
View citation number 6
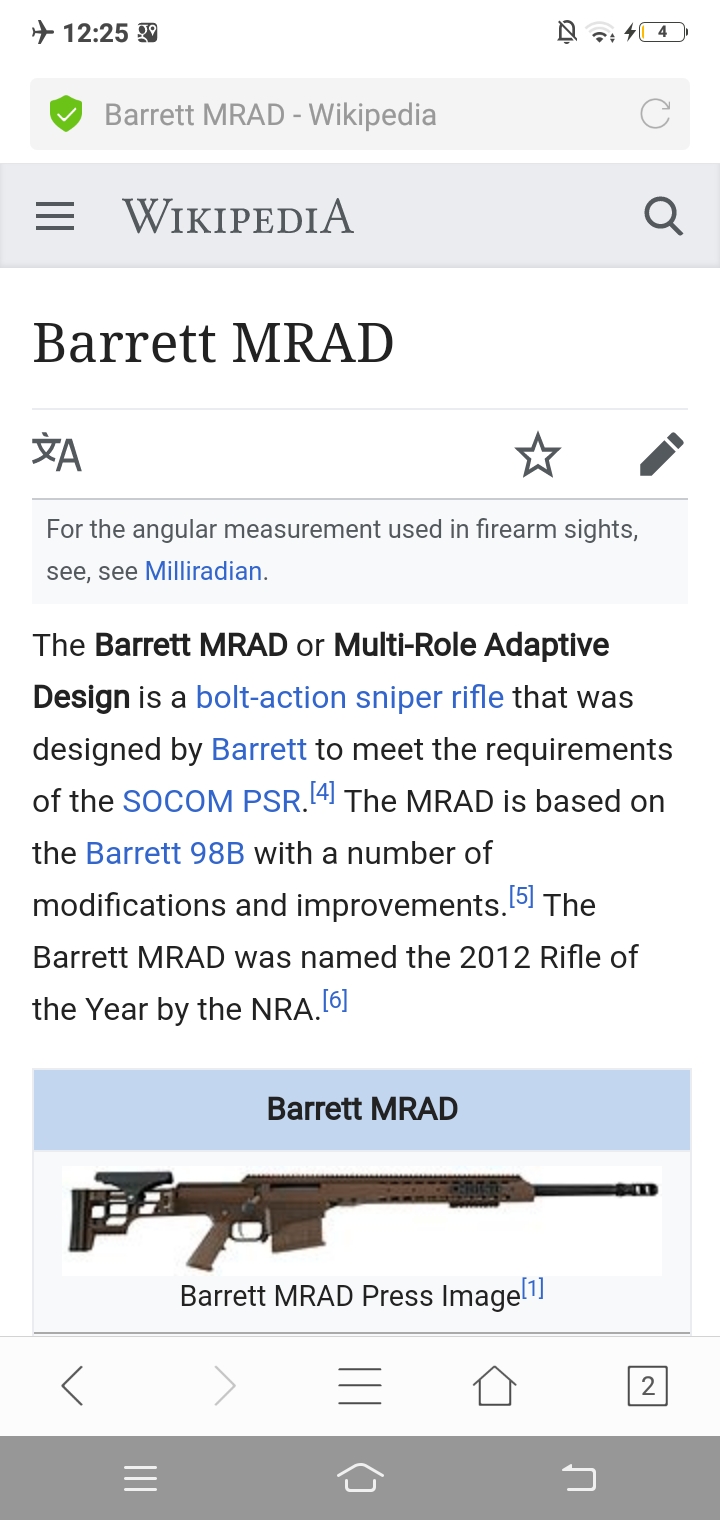(x=335, y=1000)
